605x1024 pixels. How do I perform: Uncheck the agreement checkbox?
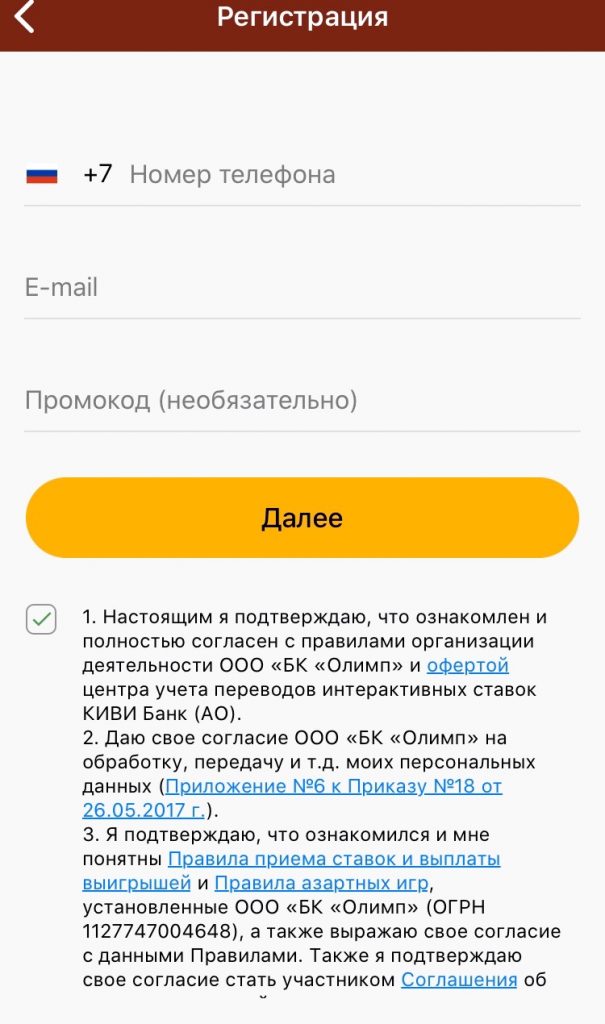click(41, 619)
